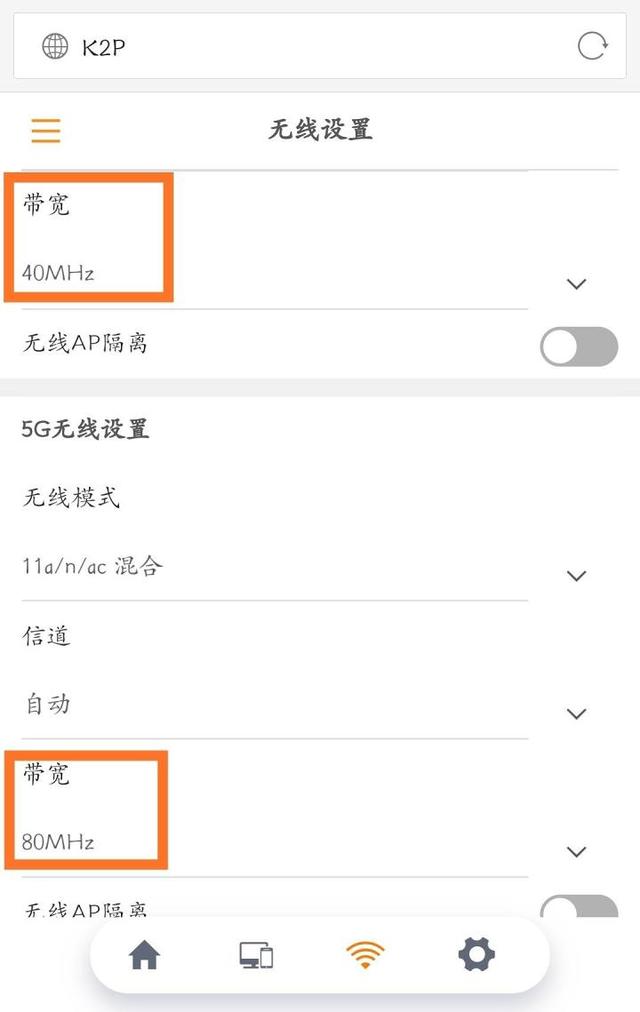
Task: Expand the 11a/n/ac wireless mode dropdown
Action: 575,576
